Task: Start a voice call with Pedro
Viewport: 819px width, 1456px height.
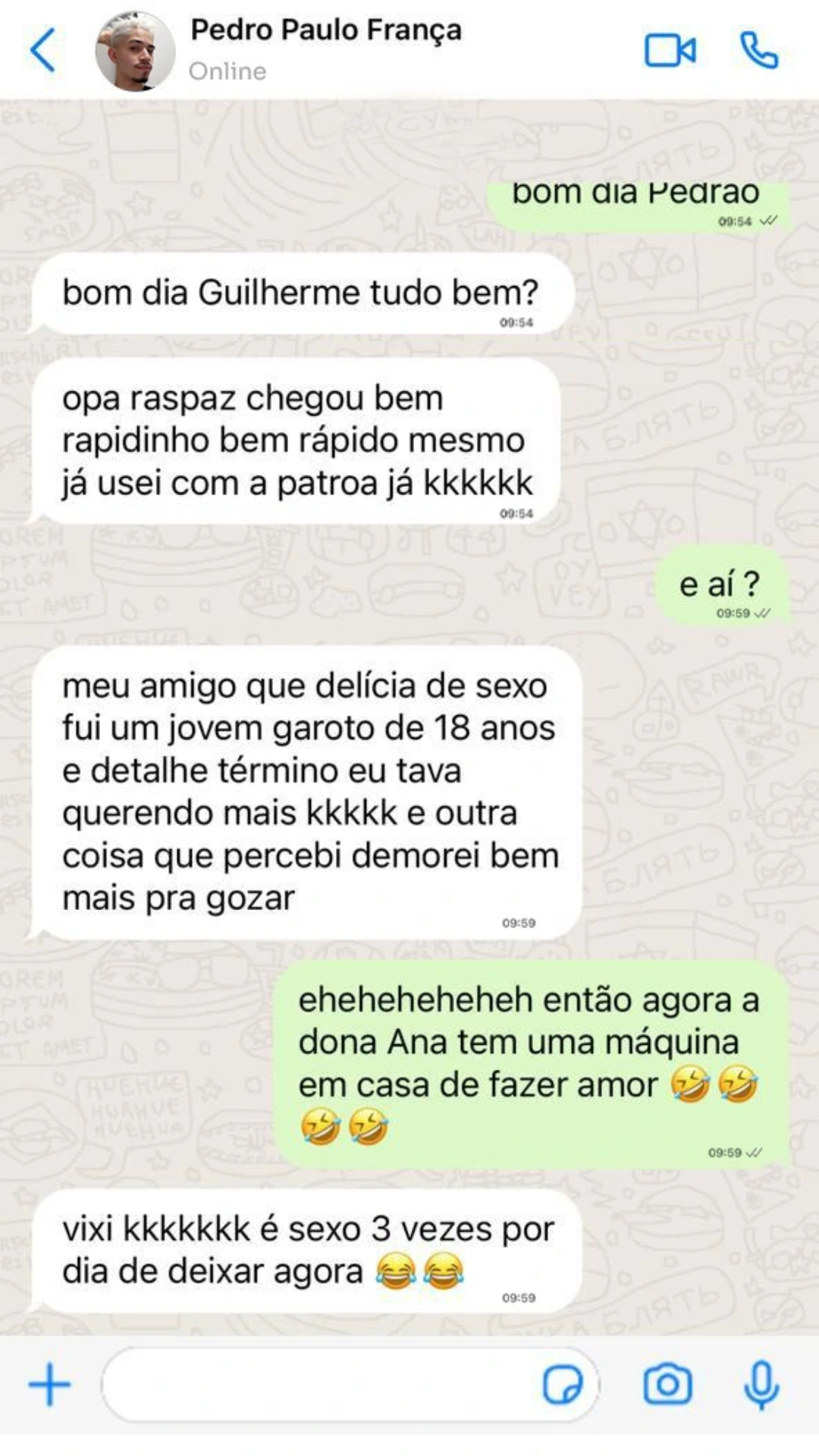Action: 759,51
